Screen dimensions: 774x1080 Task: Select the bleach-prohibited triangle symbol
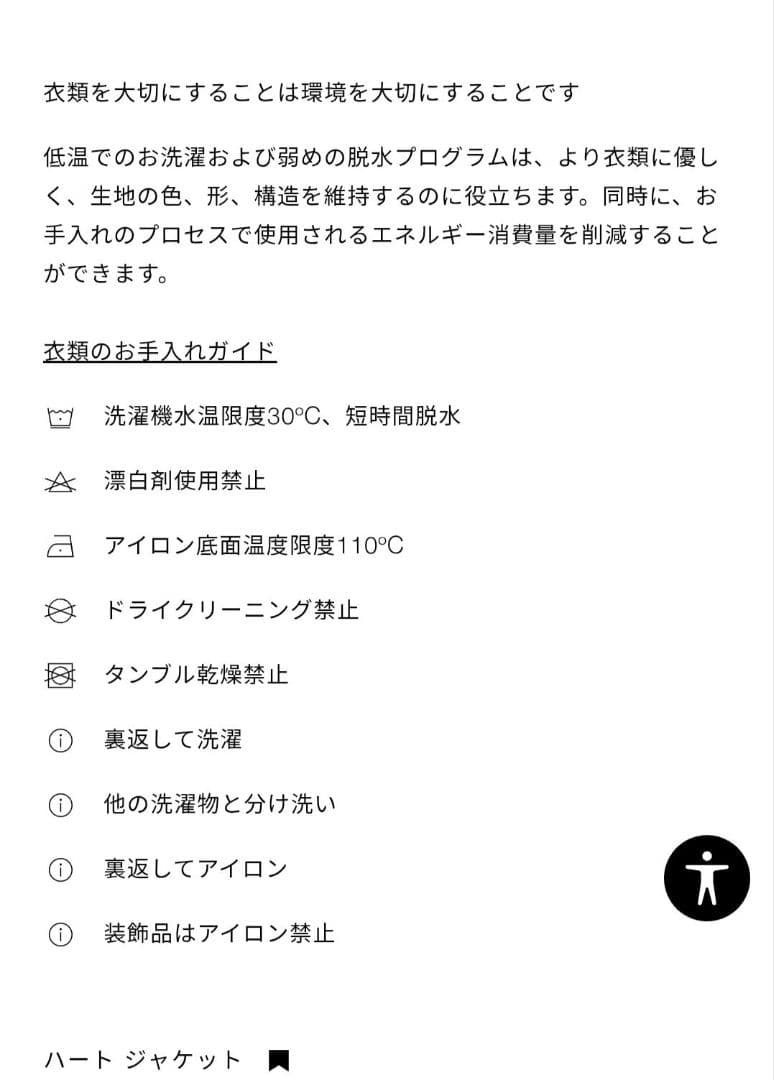click(x=61, y=482)
